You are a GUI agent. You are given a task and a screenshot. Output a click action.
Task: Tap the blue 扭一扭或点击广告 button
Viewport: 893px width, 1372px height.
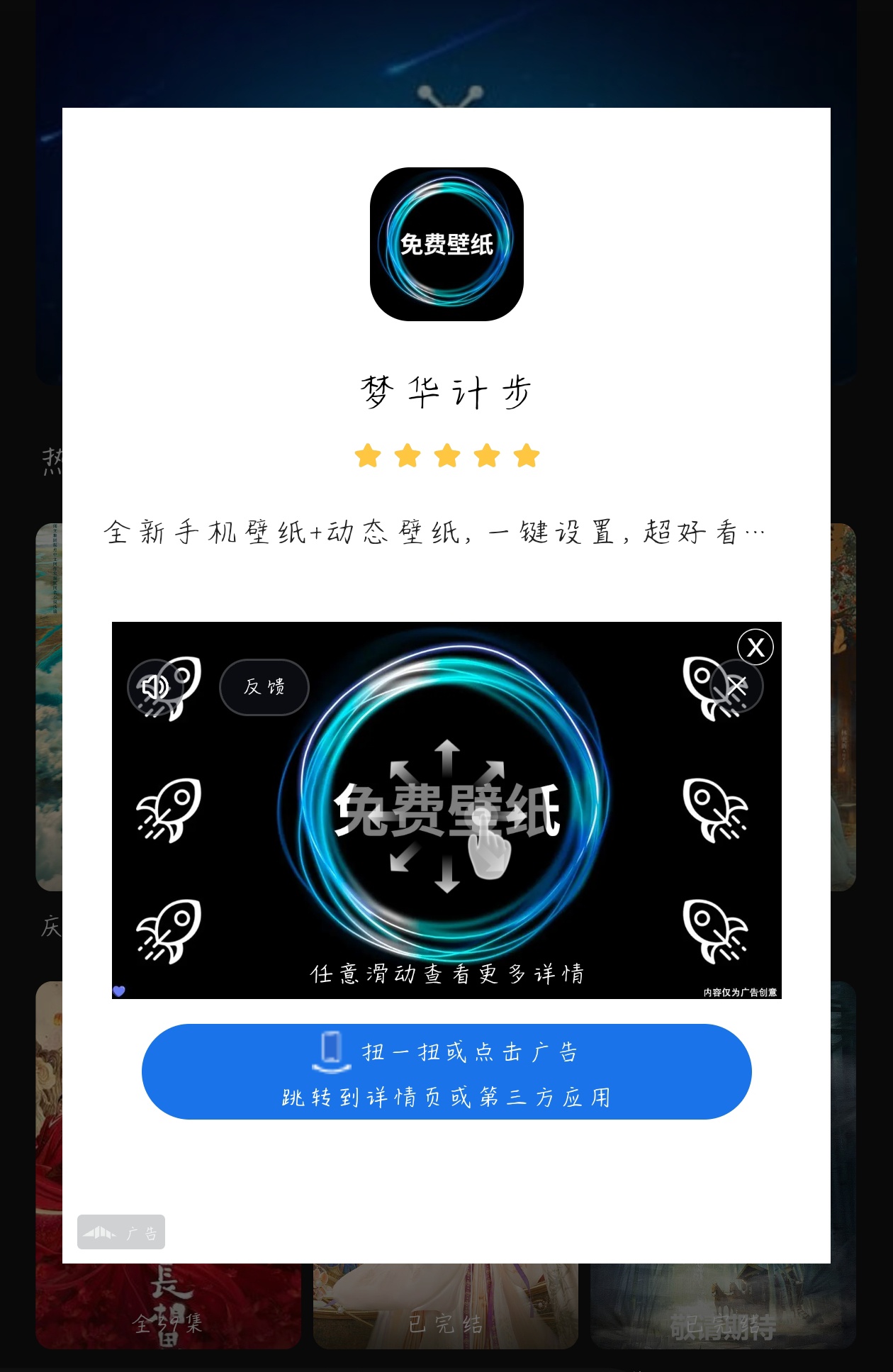446,1071
